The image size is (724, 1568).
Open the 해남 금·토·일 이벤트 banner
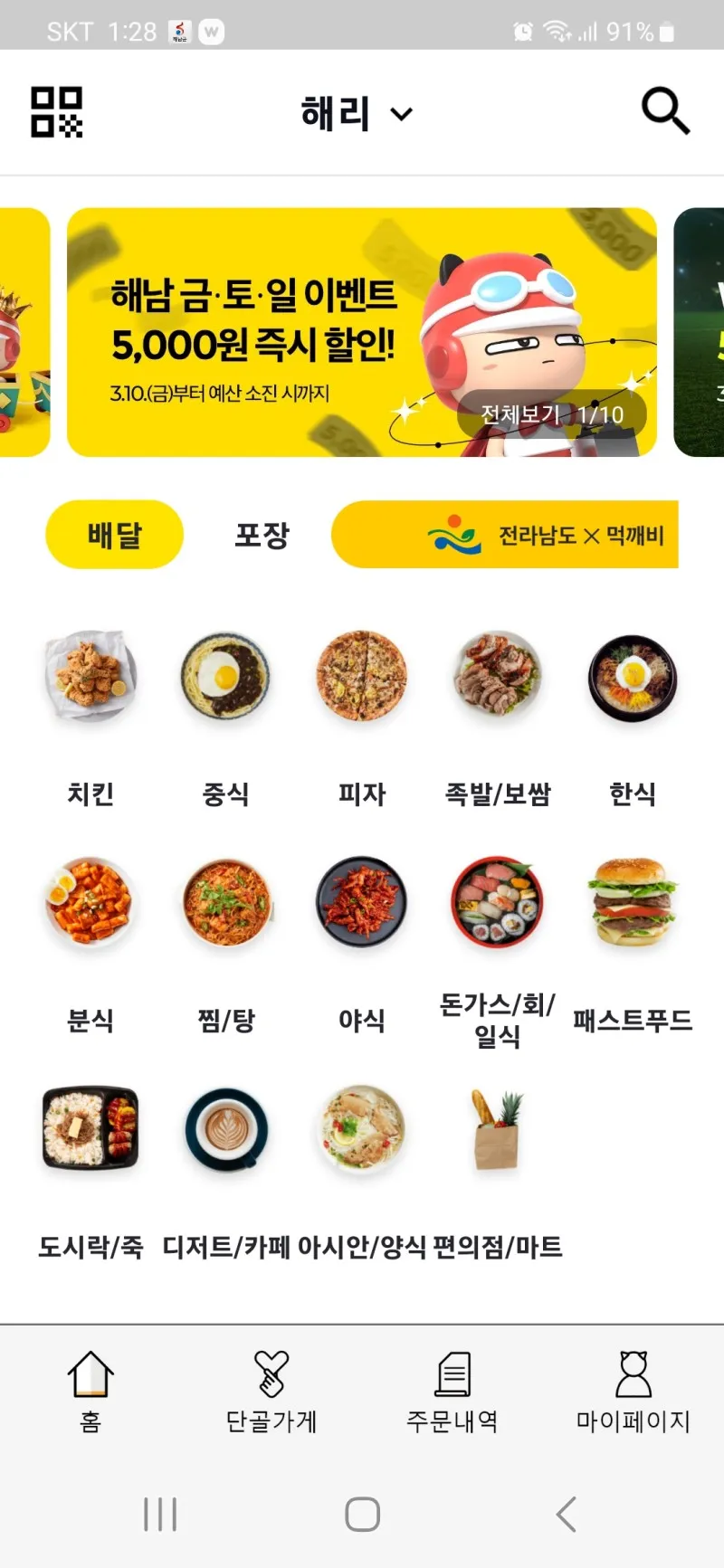[271, 333]
